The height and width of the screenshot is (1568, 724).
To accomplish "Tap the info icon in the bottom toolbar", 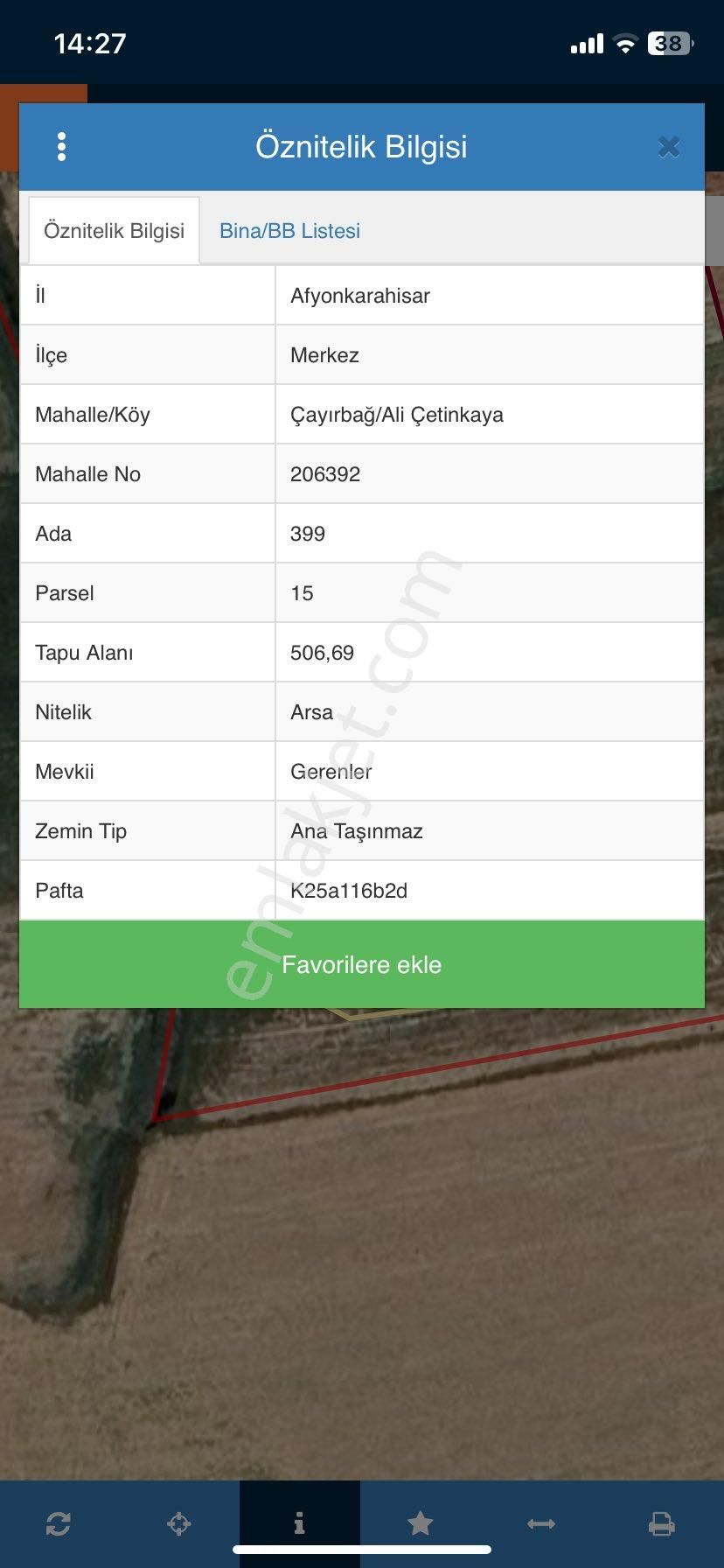I will point(299,1523).
